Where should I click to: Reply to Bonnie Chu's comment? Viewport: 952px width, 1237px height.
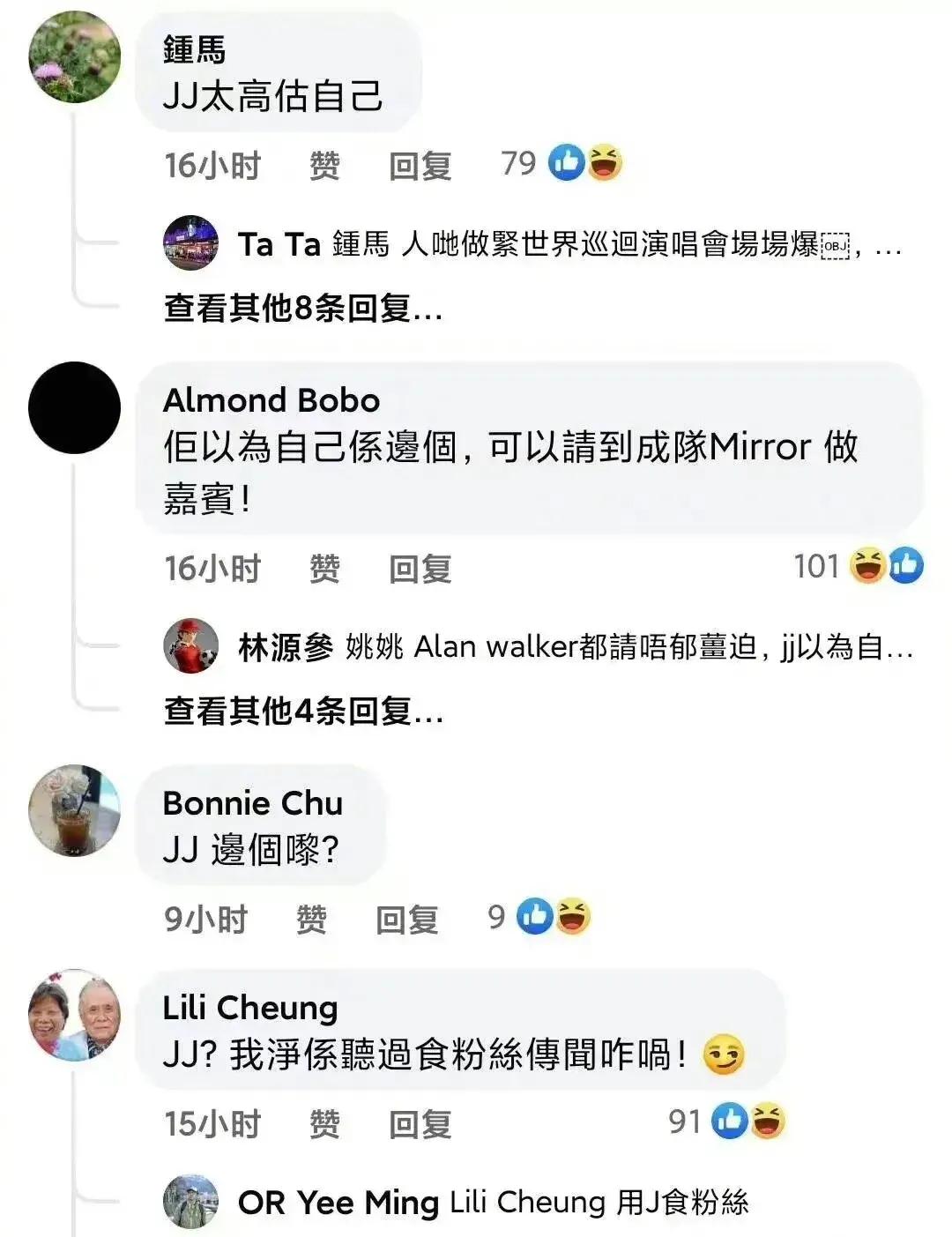click(406, 920)
